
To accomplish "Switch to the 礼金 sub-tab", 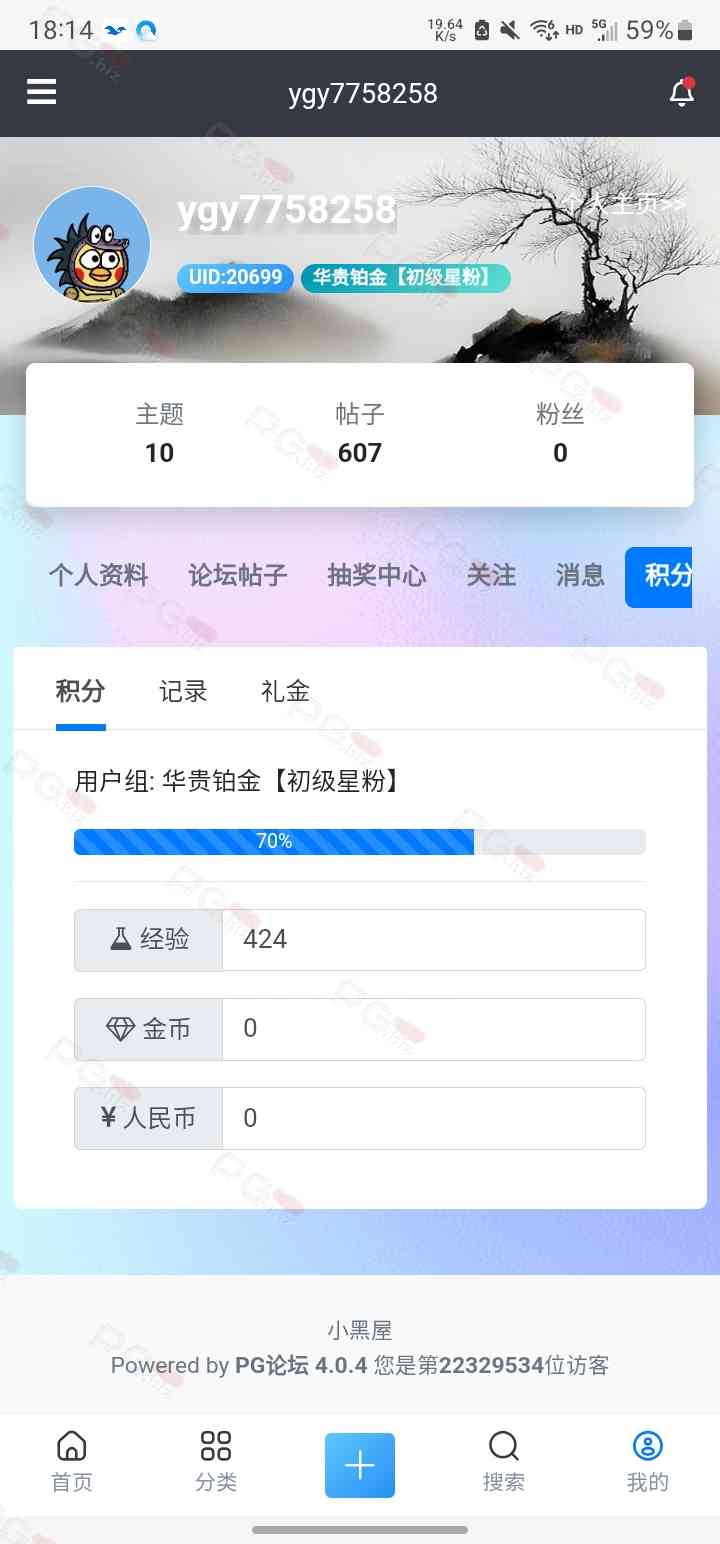I will coord(285,691).
